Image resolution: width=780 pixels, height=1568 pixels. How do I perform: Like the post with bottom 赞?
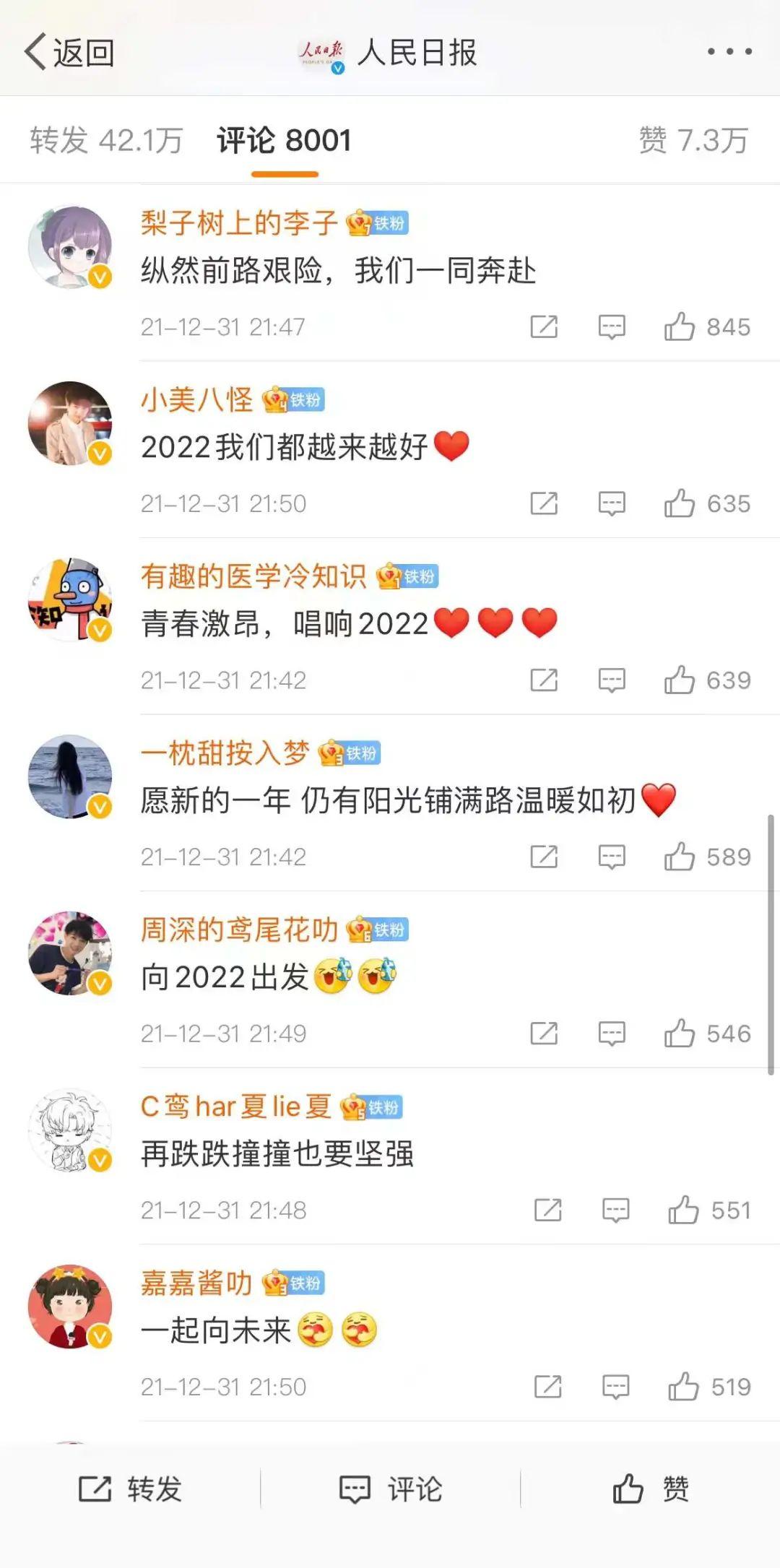point(650,1489)
